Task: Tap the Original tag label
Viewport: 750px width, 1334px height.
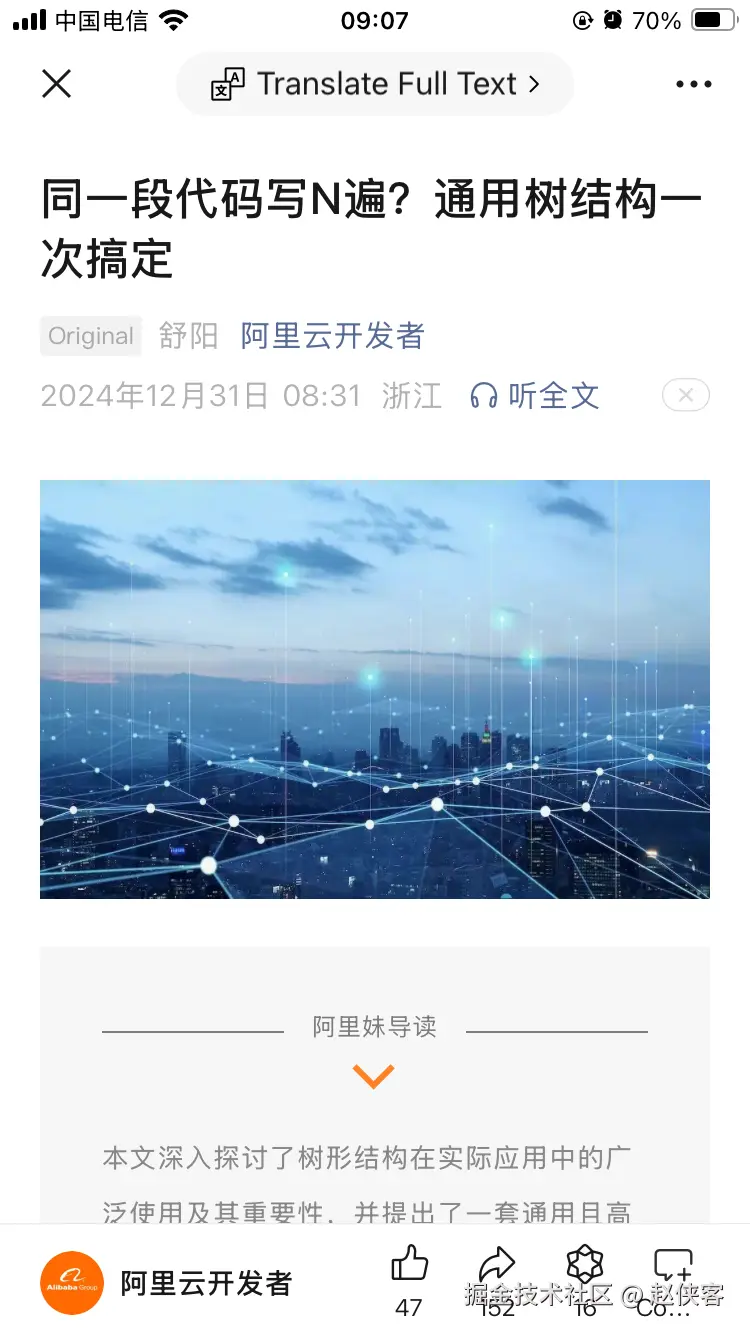Action: 90,336
